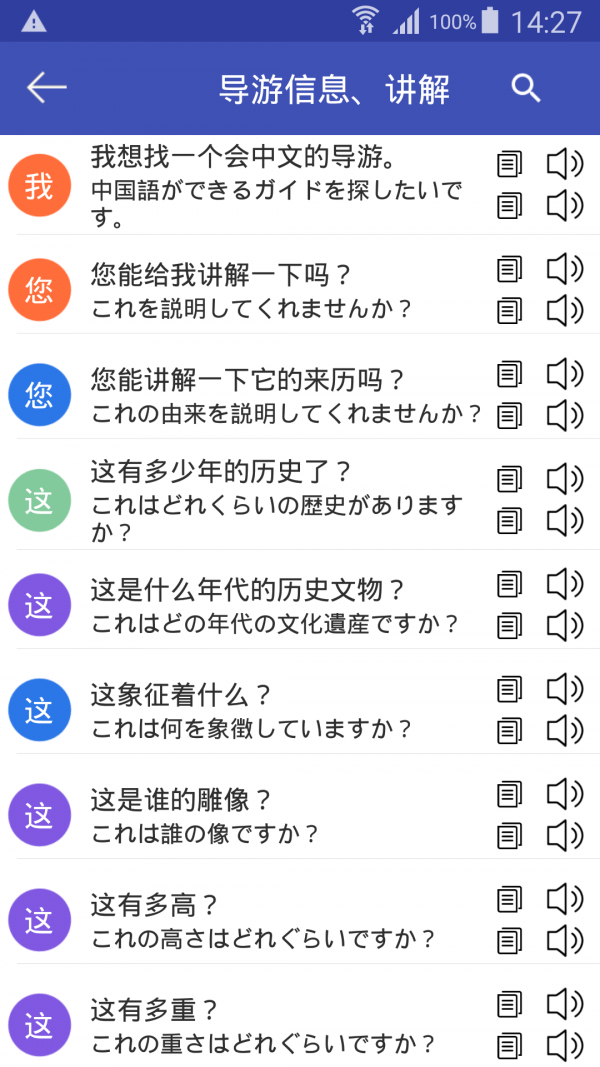Copy the Chinese phrase 我想找一个会中文的导游
Screen dimensions: 600x1067
510,164
